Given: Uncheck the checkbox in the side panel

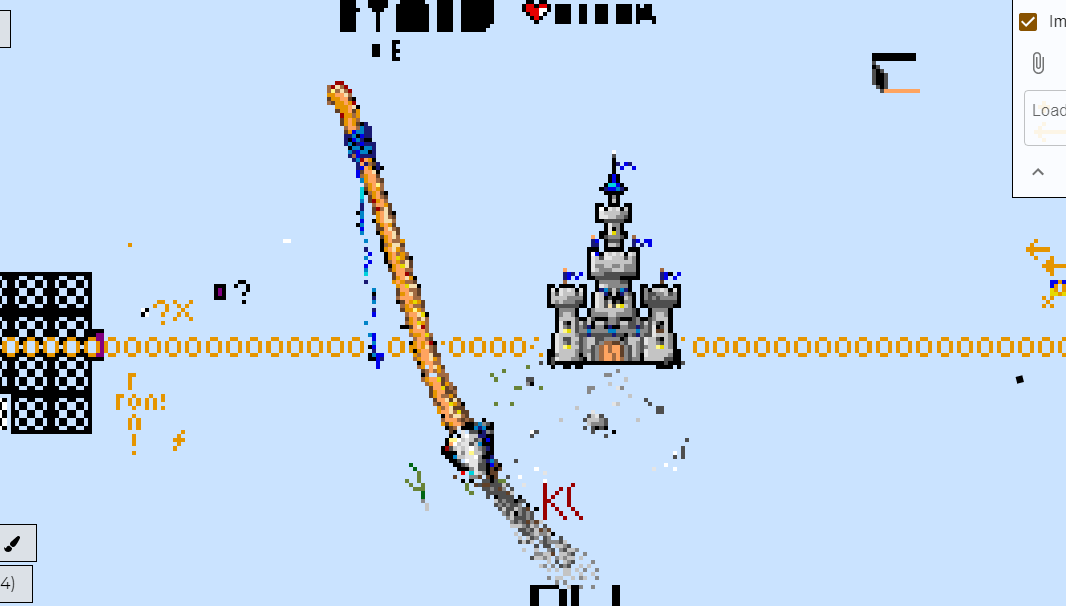Looking at the screenshot, I should [1028, 22].
